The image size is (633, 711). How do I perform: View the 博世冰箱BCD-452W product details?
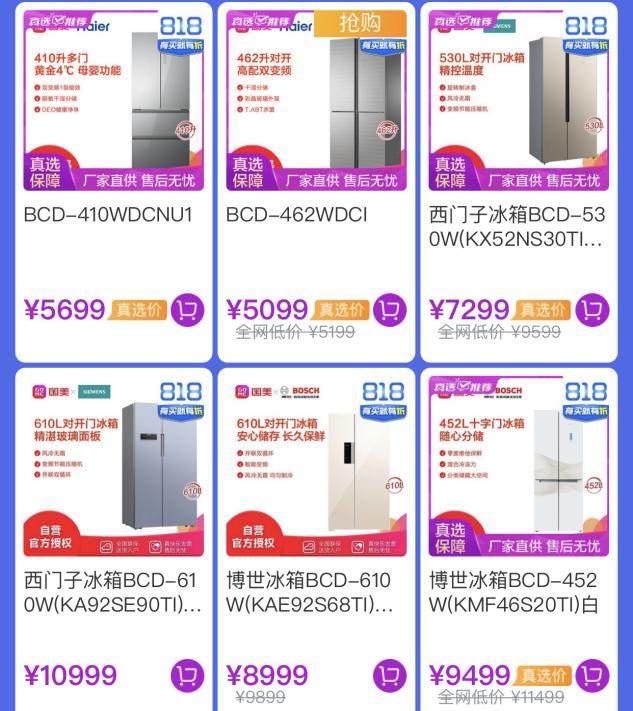pyautogui.click(x=518, y=465)
